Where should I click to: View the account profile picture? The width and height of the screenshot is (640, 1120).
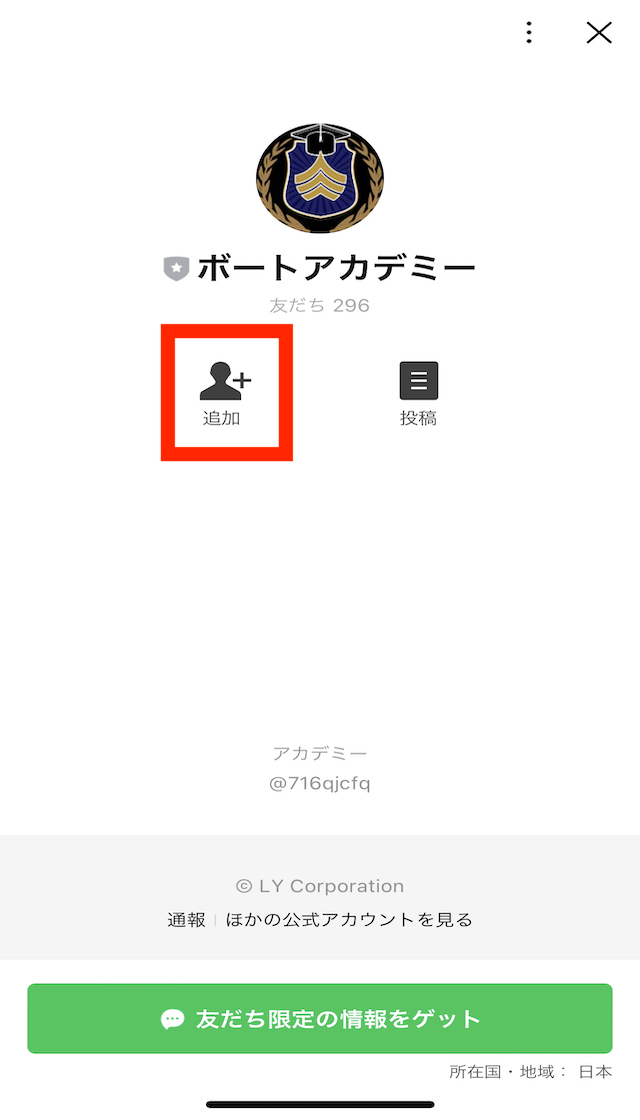pos(319,181)
